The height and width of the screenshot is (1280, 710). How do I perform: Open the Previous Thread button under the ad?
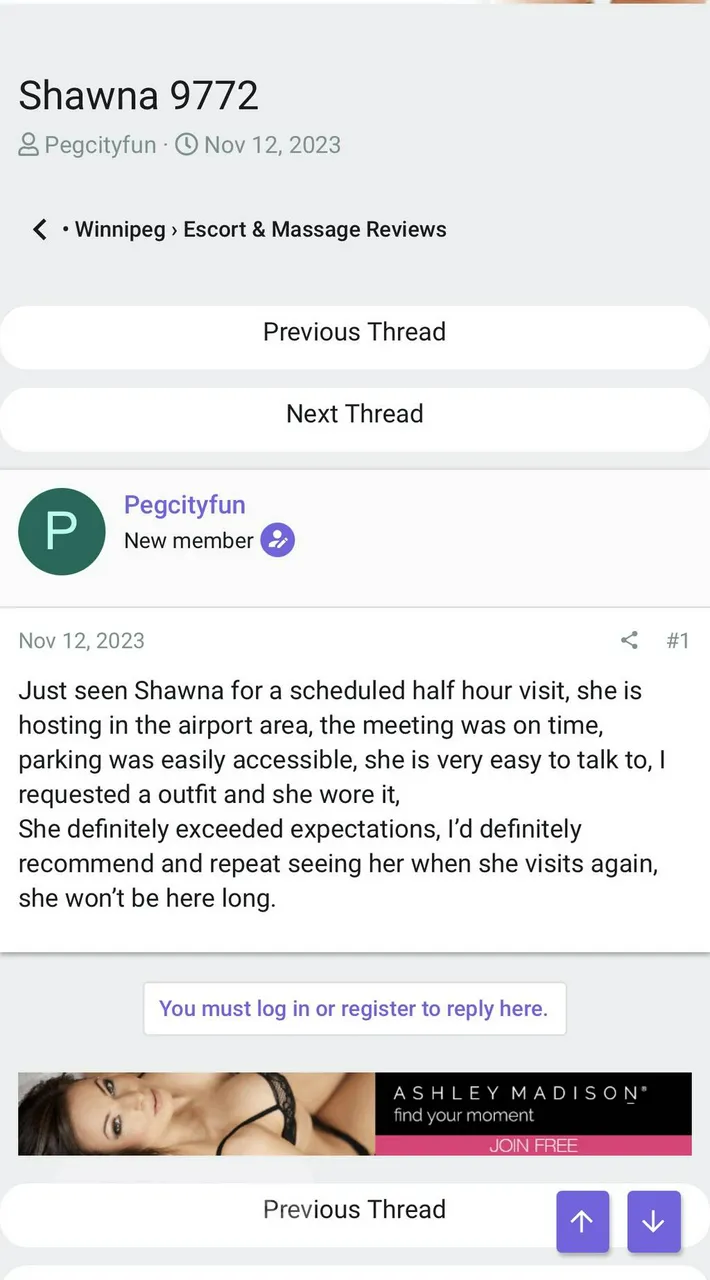[354, 1210]
